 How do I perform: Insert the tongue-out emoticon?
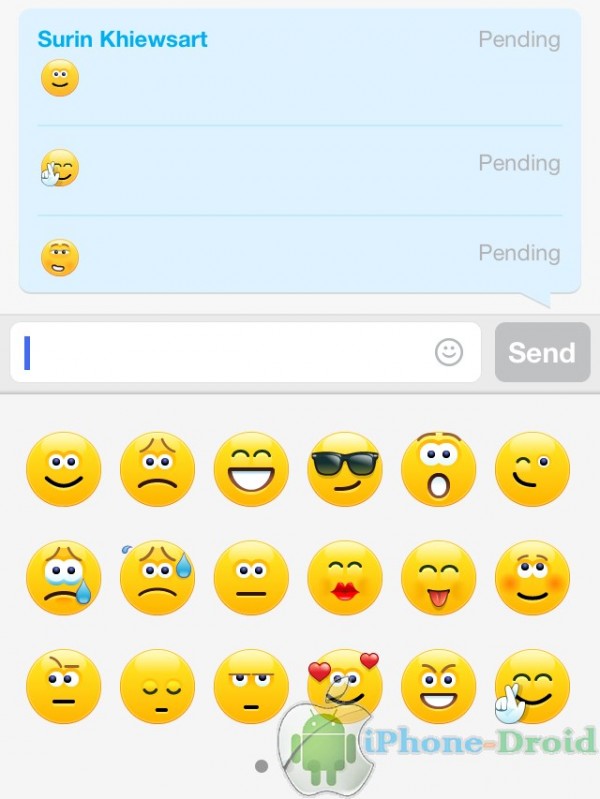tap(438, 578)
